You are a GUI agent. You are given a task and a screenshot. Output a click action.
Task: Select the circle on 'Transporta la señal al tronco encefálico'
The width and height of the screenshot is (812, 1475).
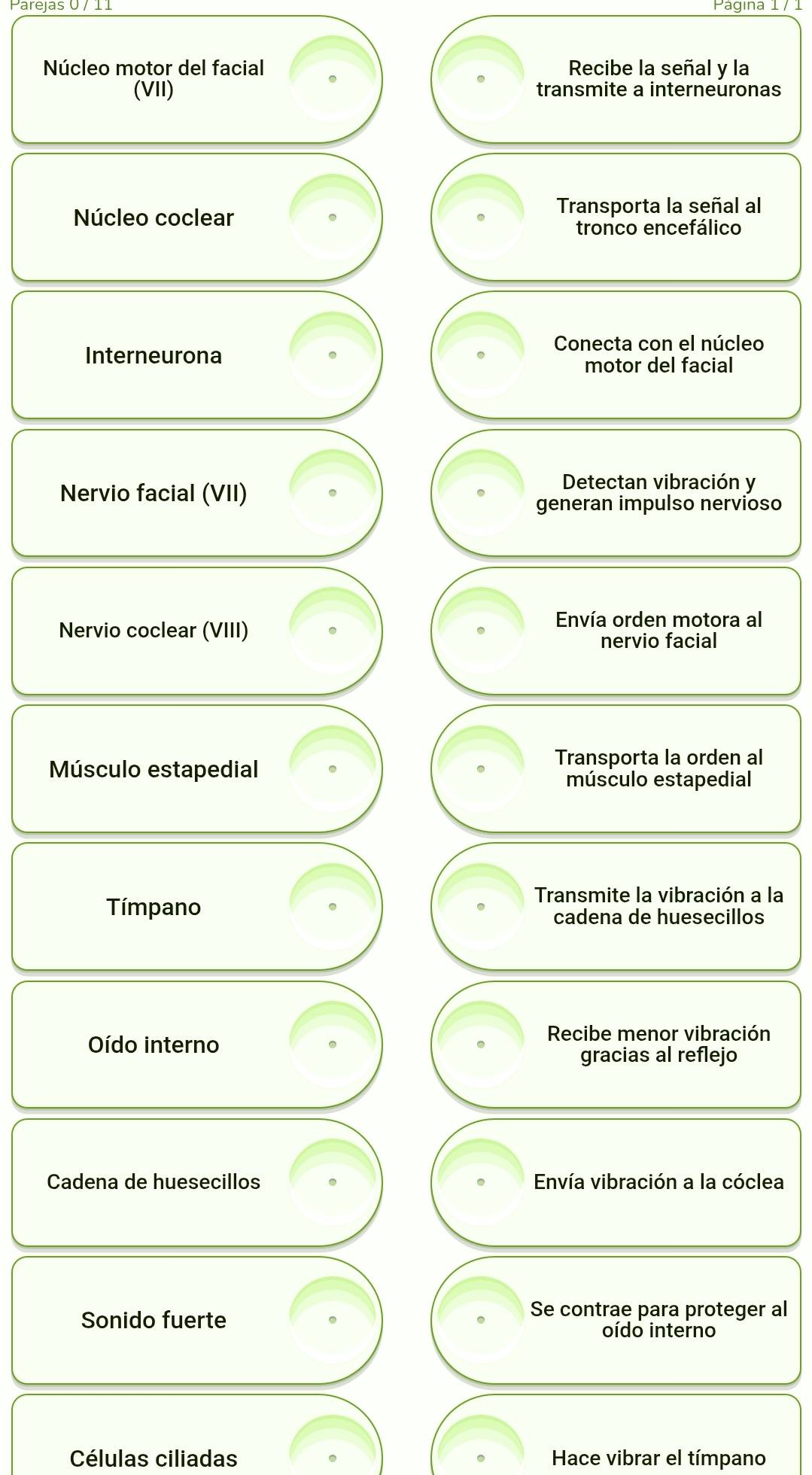[x=482, y=217]
